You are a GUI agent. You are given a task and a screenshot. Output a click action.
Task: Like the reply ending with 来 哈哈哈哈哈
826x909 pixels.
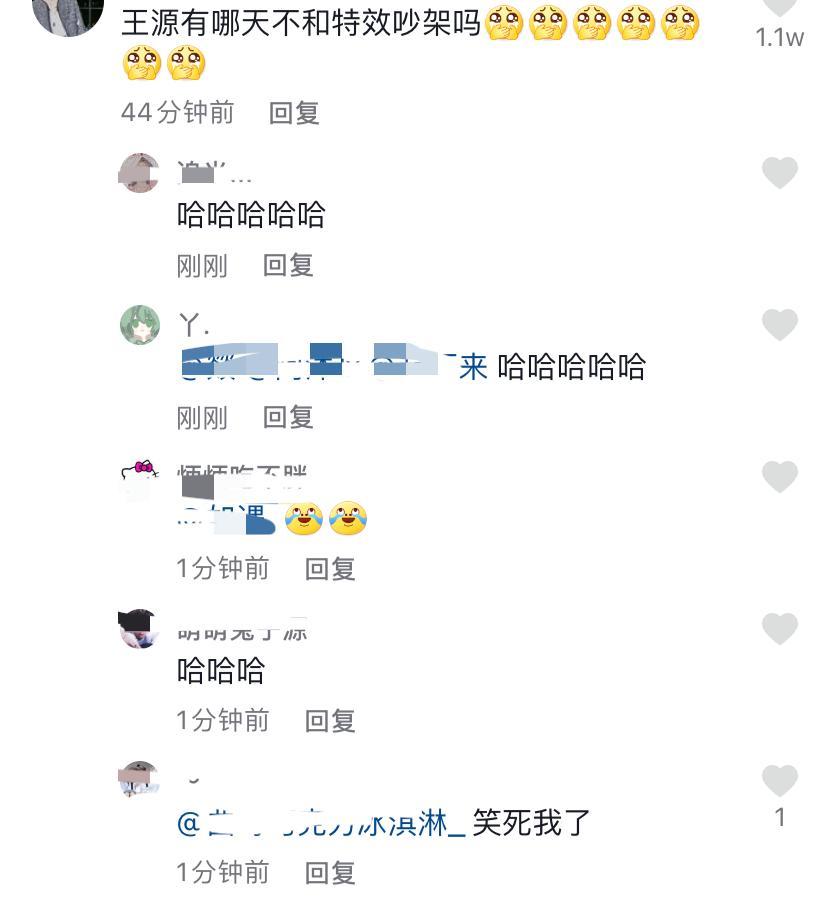pyautogui.click(x=779, y=325)
